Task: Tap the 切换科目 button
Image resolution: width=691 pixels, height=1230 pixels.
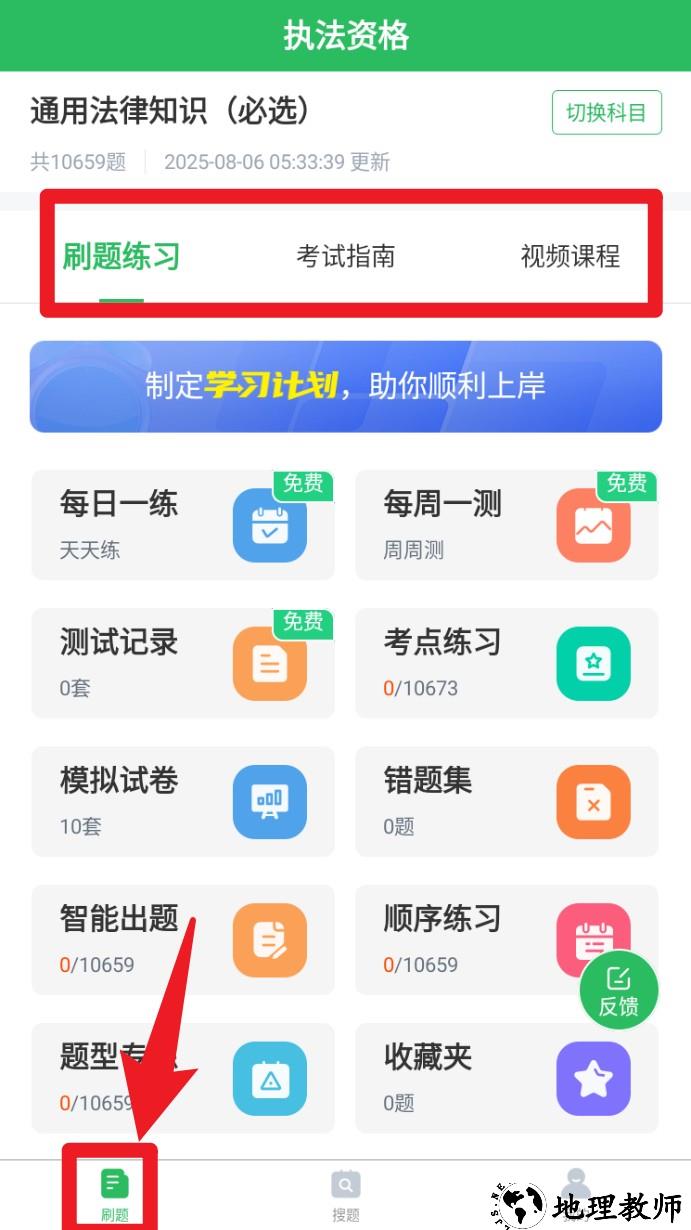Action: pyautogui.click(x=606, y=113)
